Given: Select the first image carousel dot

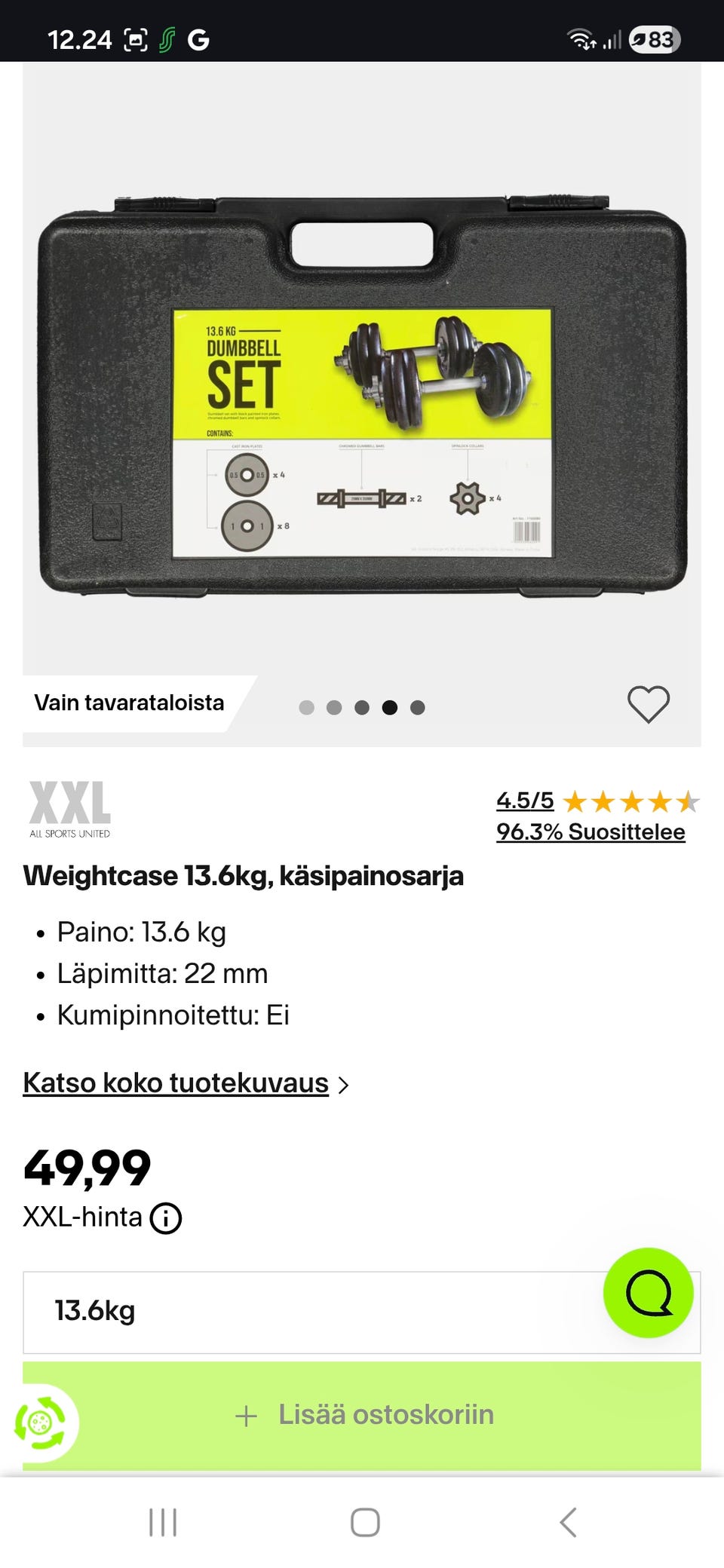Looking at the screenshot, I should (307, 706).
